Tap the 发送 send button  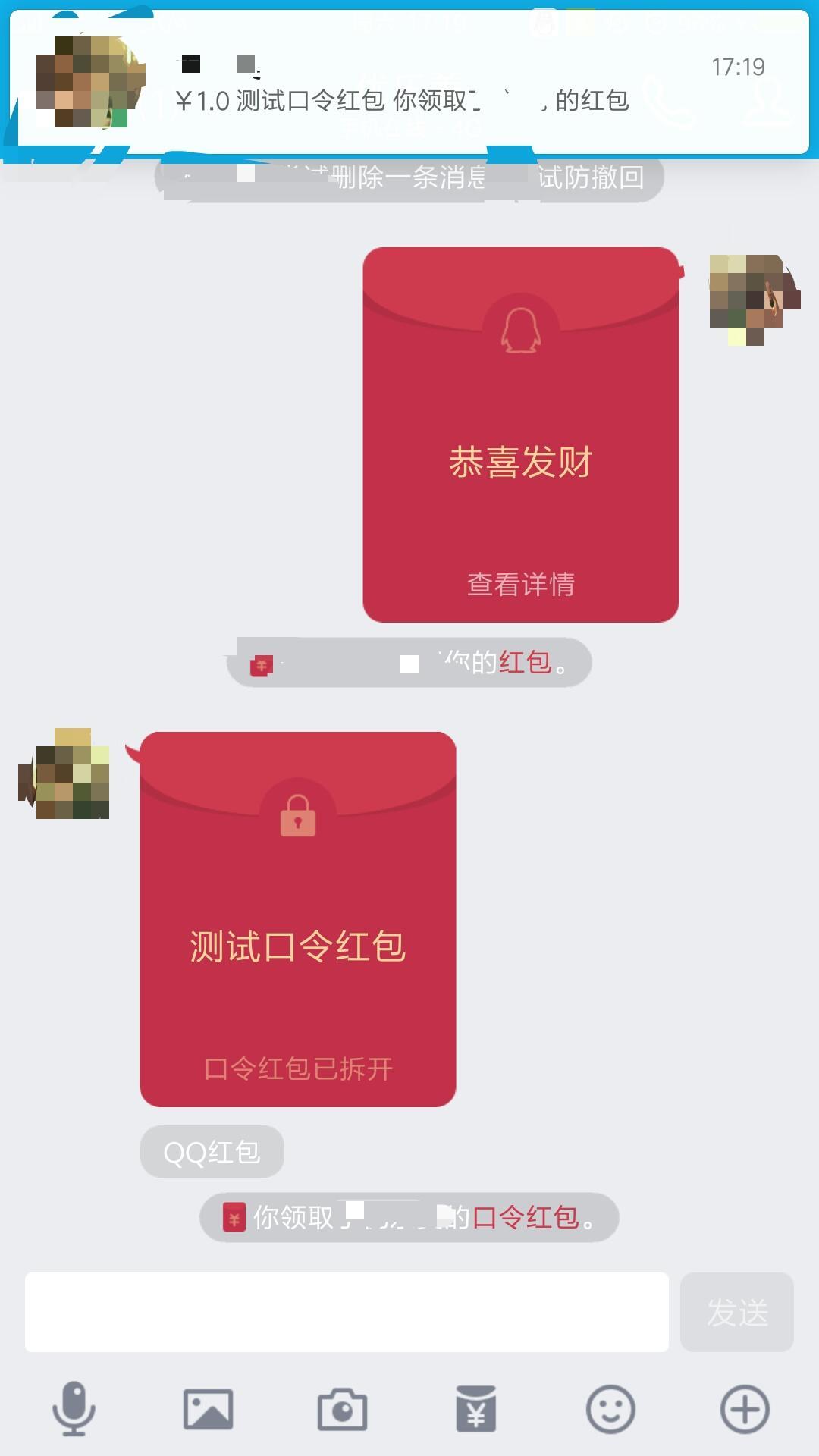pos(736,1313)
